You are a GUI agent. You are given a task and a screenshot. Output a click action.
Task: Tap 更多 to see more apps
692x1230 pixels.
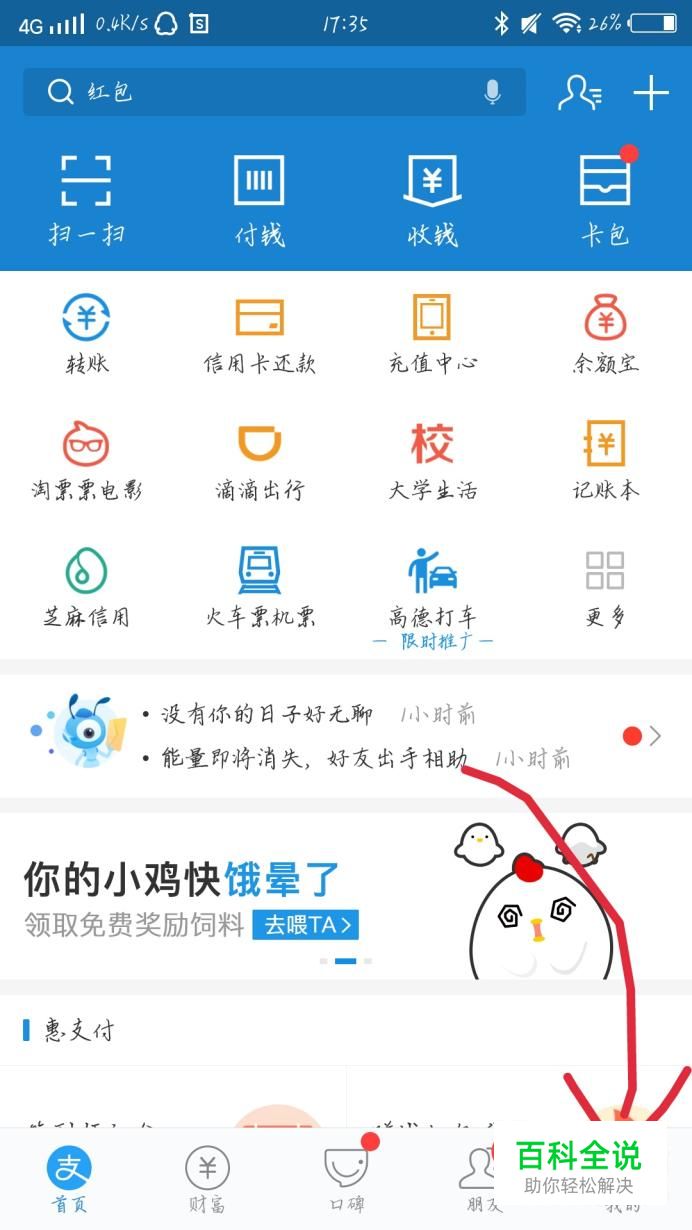click(605, 587)
